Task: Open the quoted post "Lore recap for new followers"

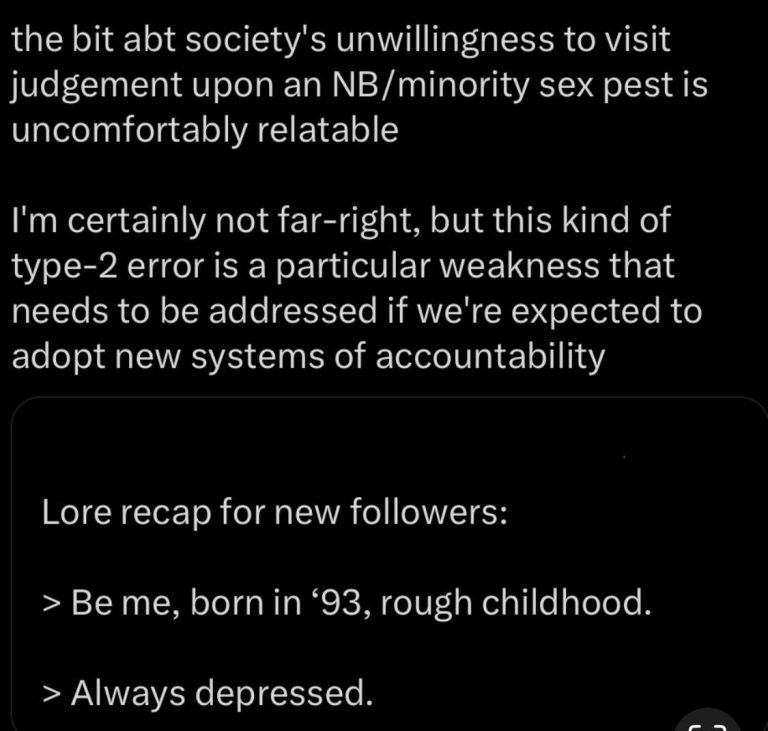Action: (x=275, y=514)
